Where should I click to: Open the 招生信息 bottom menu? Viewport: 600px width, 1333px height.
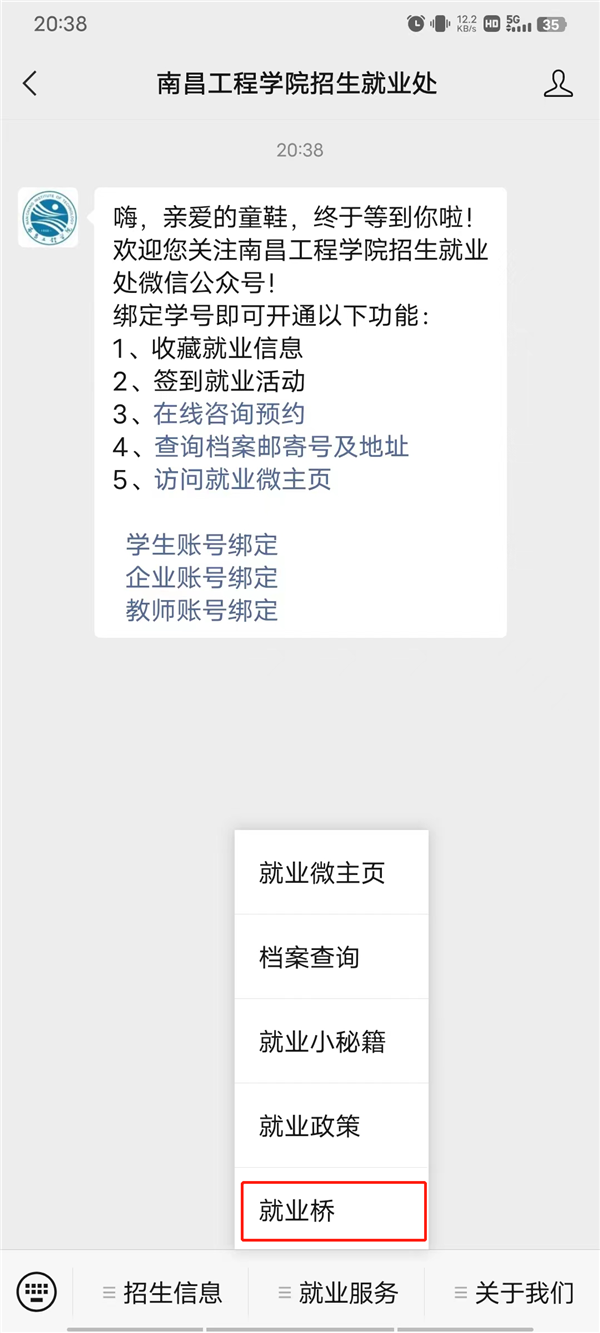coord(162,1292)
